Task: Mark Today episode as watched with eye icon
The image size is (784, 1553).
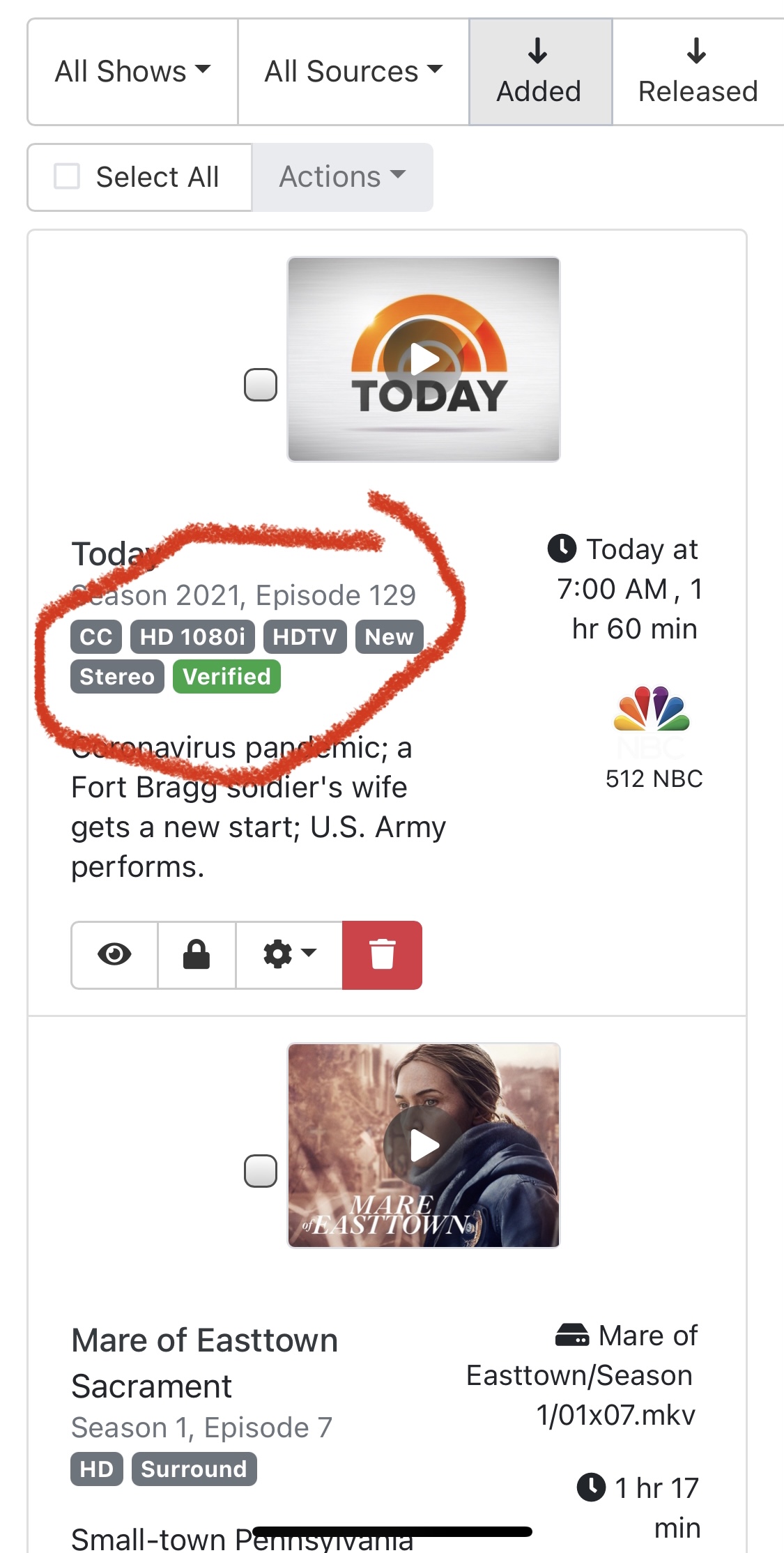Action: pos(114,954)
